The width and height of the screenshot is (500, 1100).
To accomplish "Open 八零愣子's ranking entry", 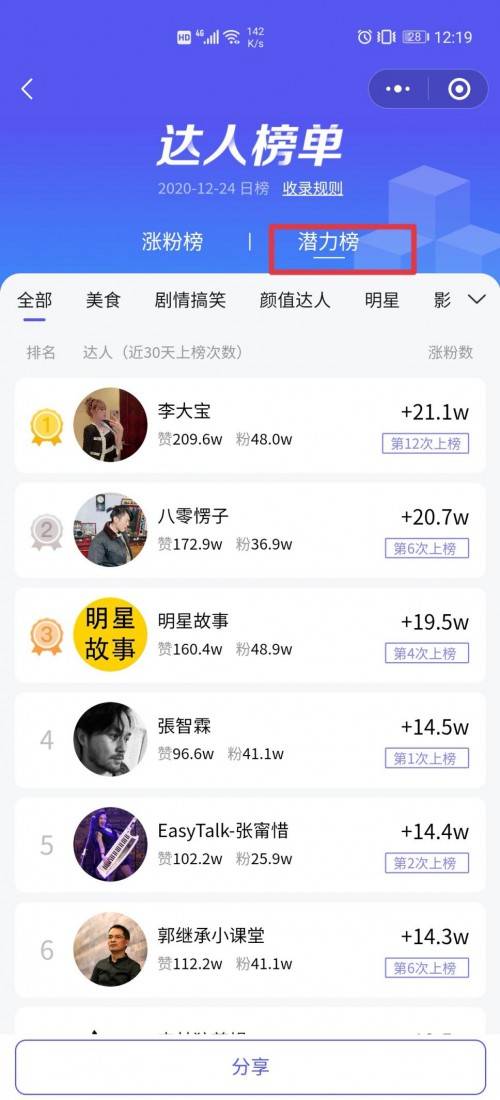I will pos(250,530).
